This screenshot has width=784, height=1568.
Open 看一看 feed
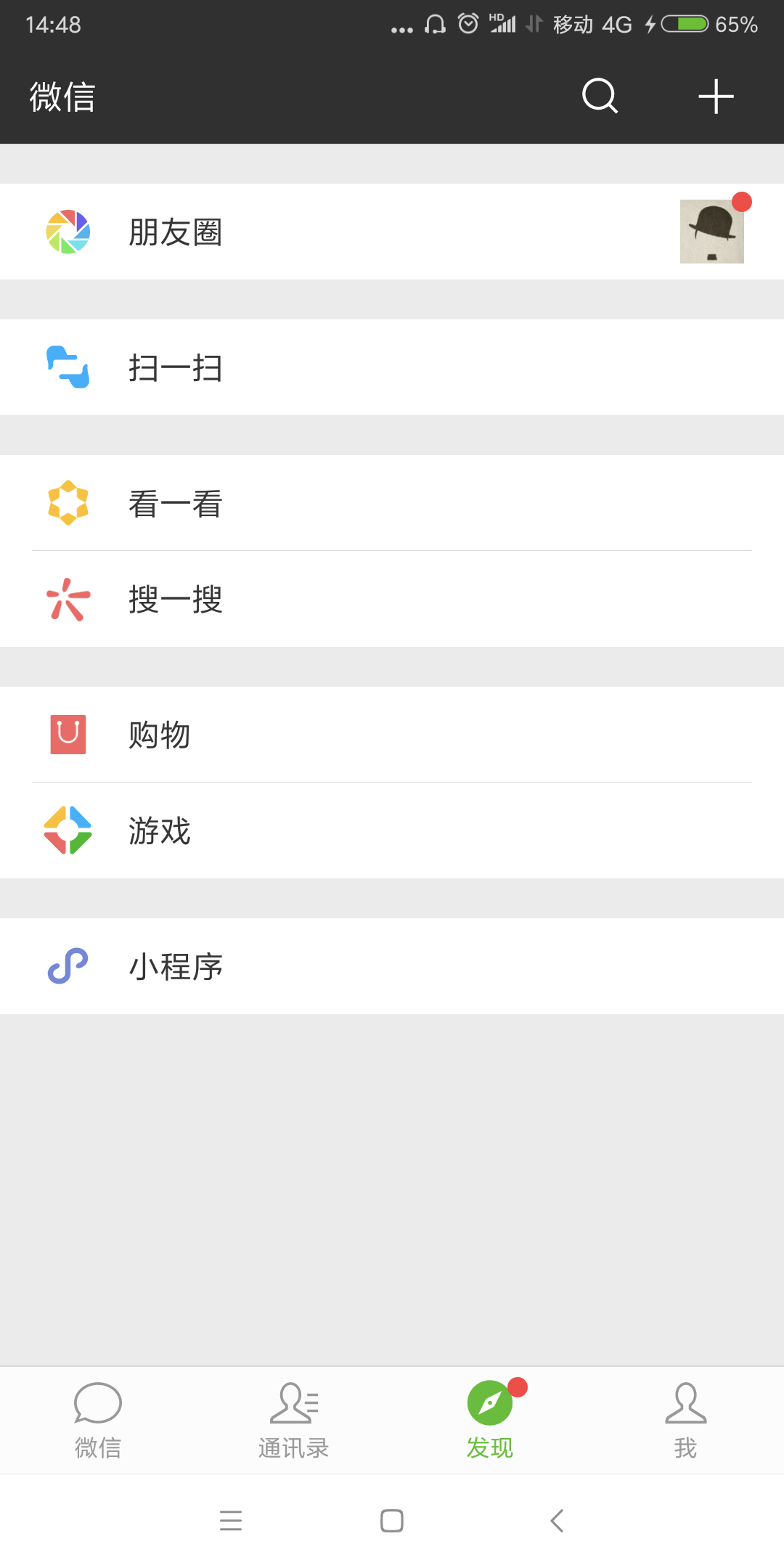(x=392, y=503)
